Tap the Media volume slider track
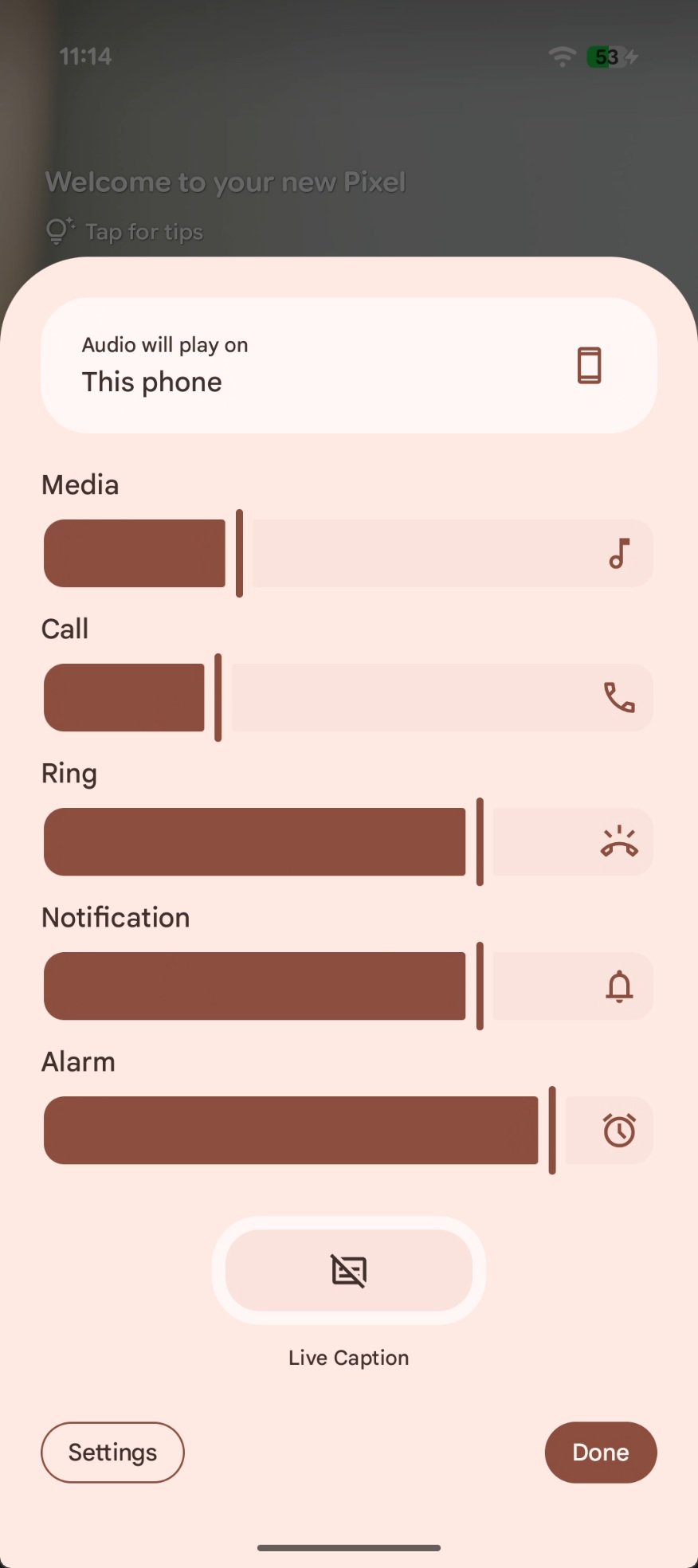The width and height of the screenshot is (698, 1568). point(348,554)
